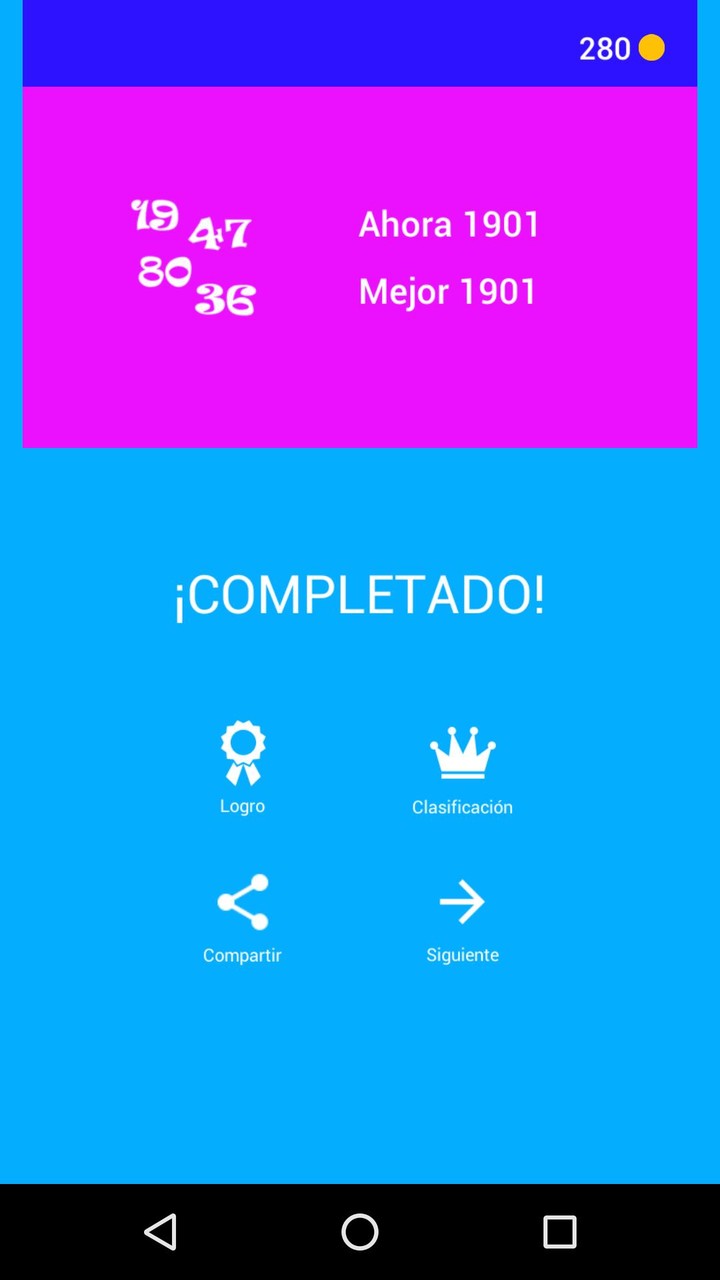The width and height of the screenshot is (720, 1280).
Task: Open recent apps with the square button
Action: pos(560,1232)
